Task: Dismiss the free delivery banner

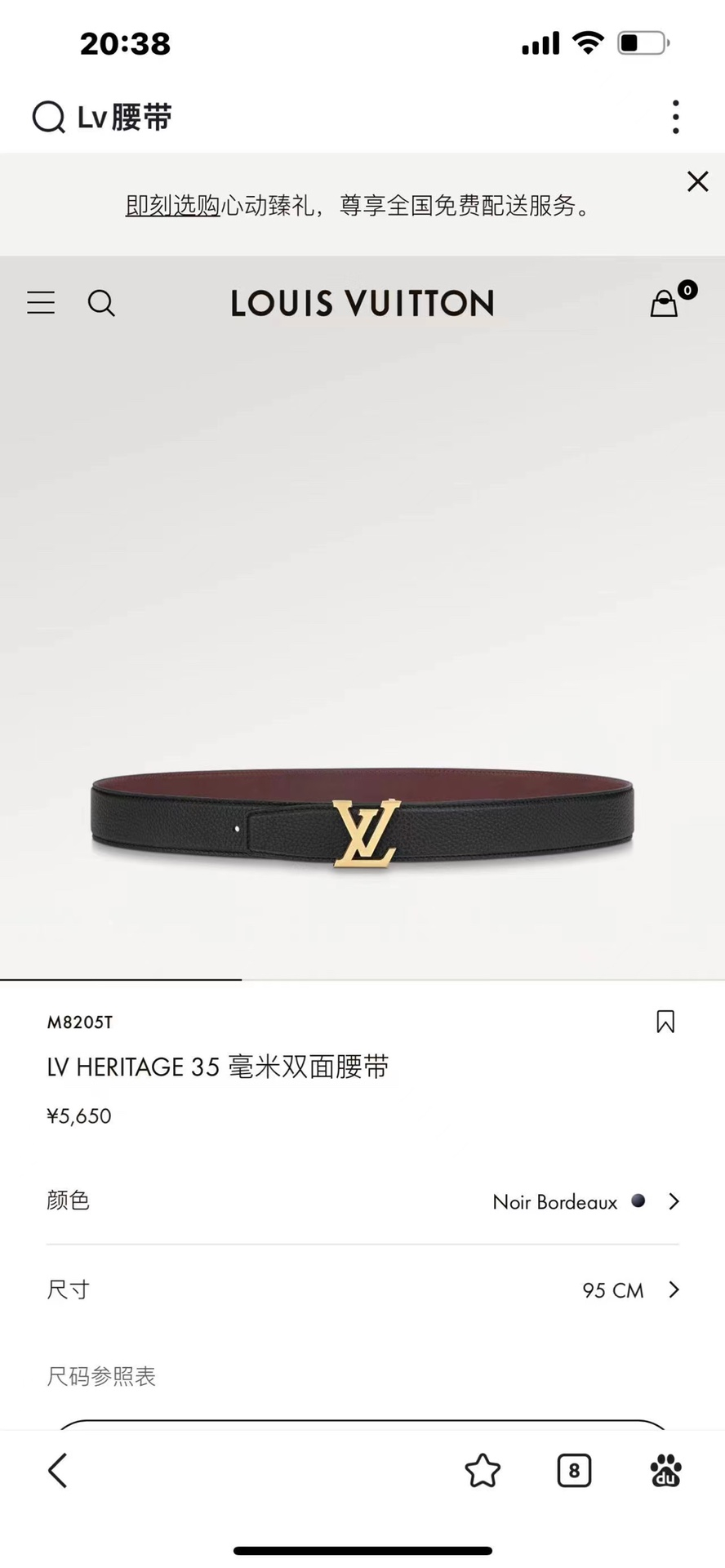Action: click(x=697, y=181)
